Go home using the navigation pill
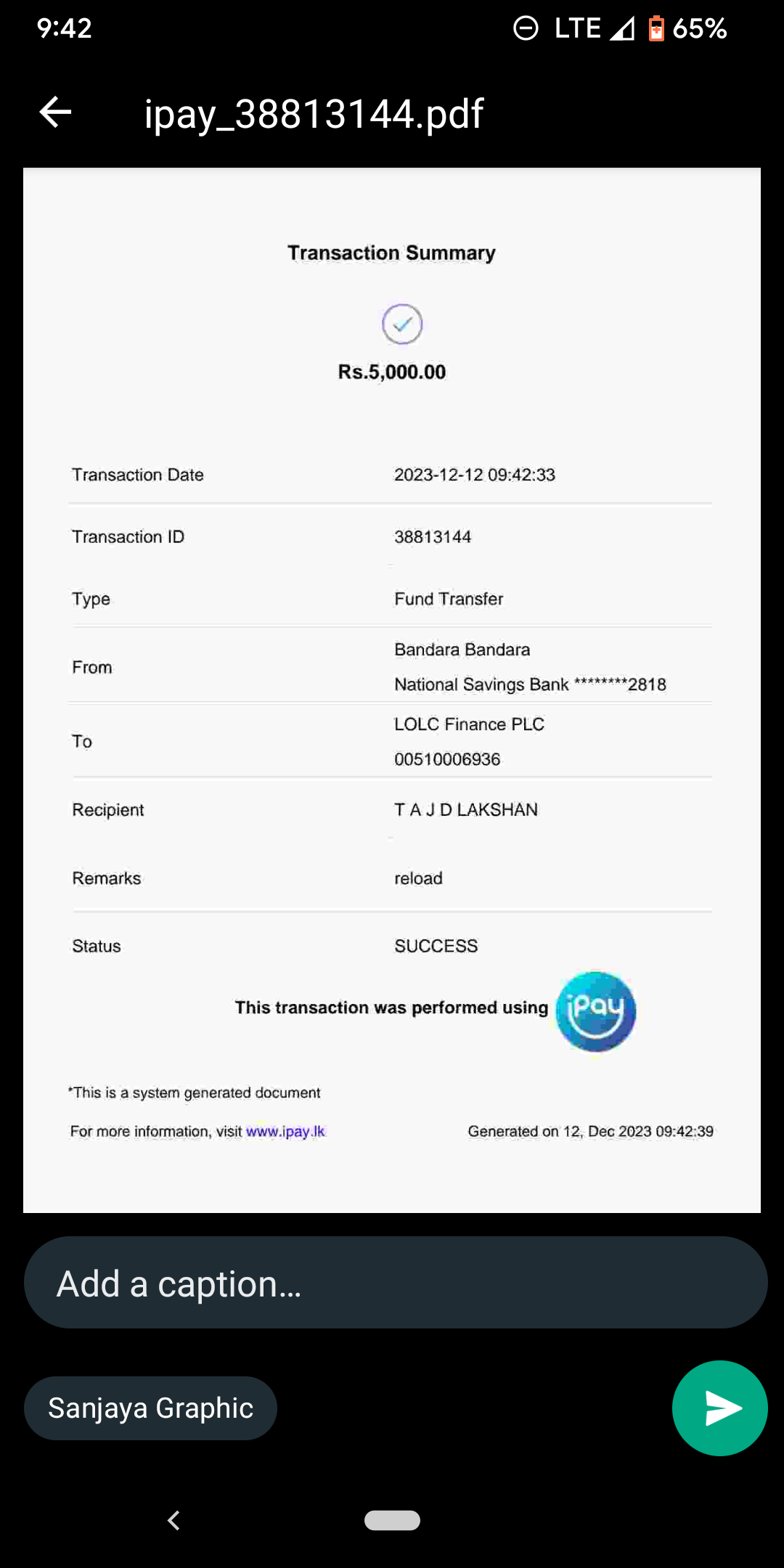The height and width of the screenshot is (1568, 784). coord(392,1520)
